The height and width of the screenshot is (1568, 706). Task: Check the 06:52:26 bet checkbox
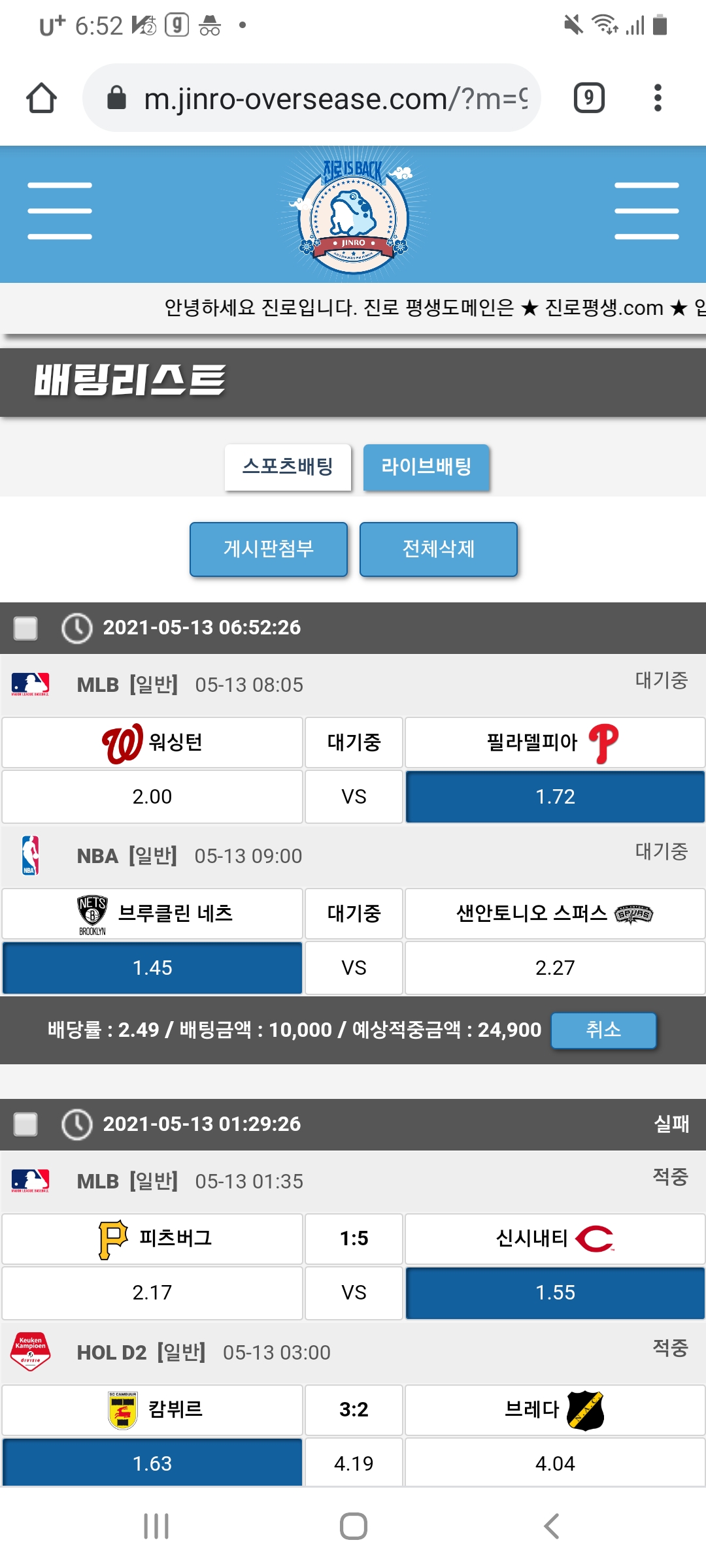pos(26,628)
